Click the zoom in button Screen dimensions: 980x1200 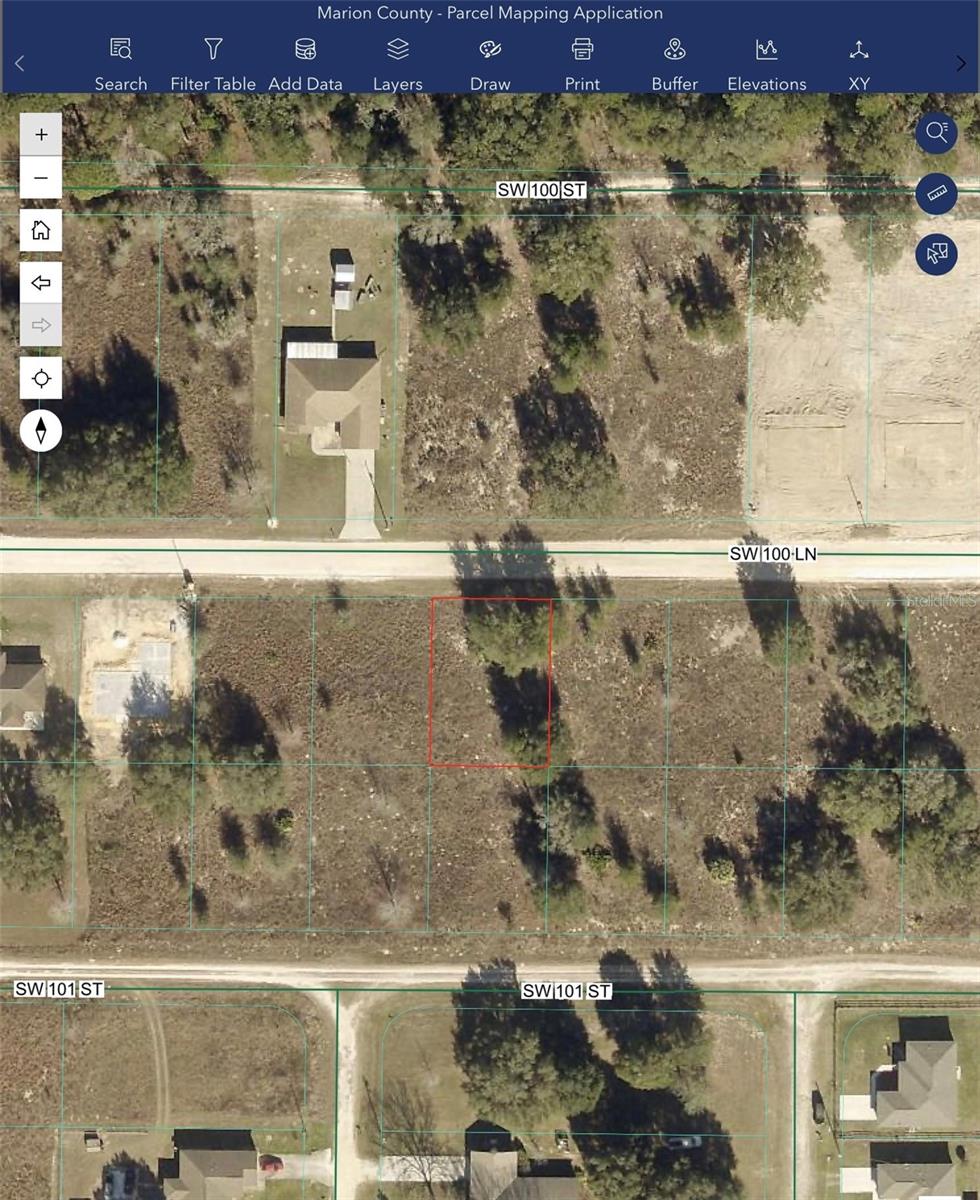click(x=40, y=132)
